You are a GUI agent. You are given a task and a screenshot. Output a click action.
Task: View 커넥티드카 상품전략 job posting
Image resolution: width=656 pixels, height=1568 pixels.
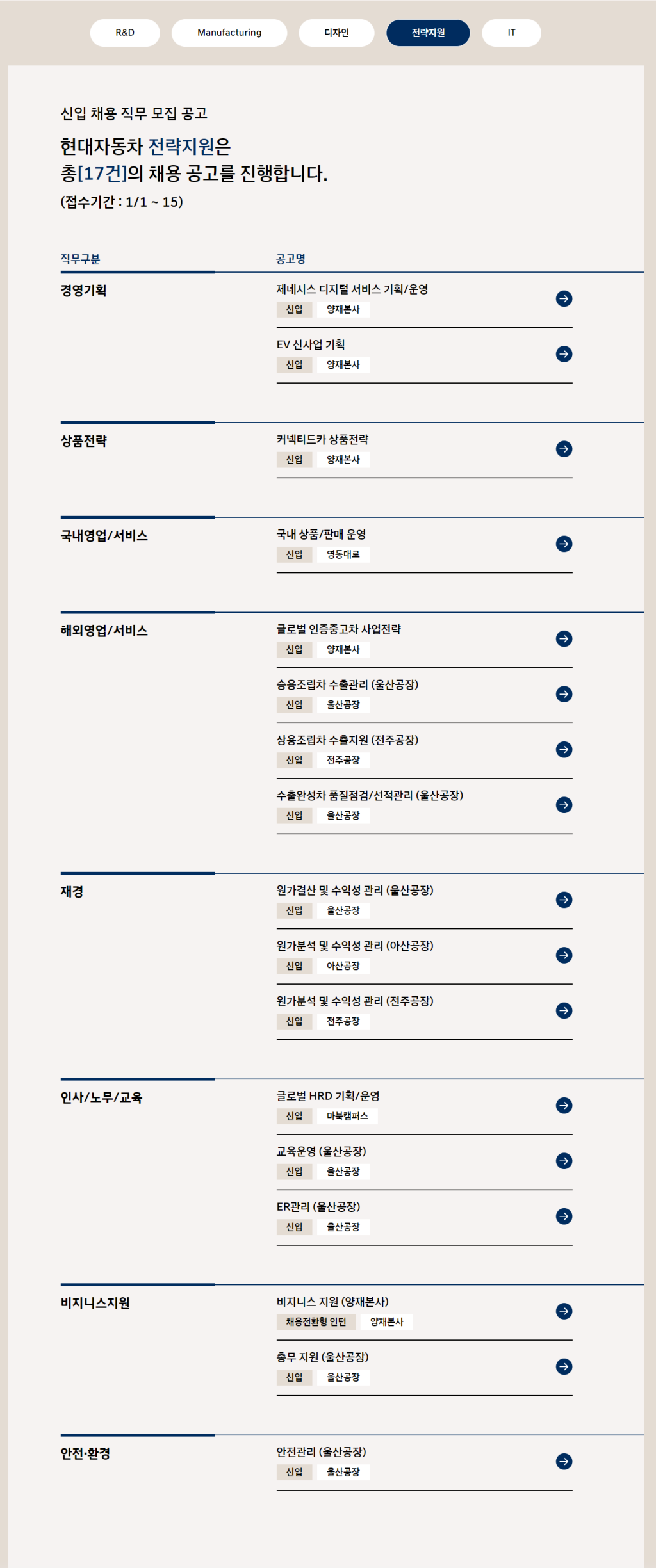tap(564, 449)
